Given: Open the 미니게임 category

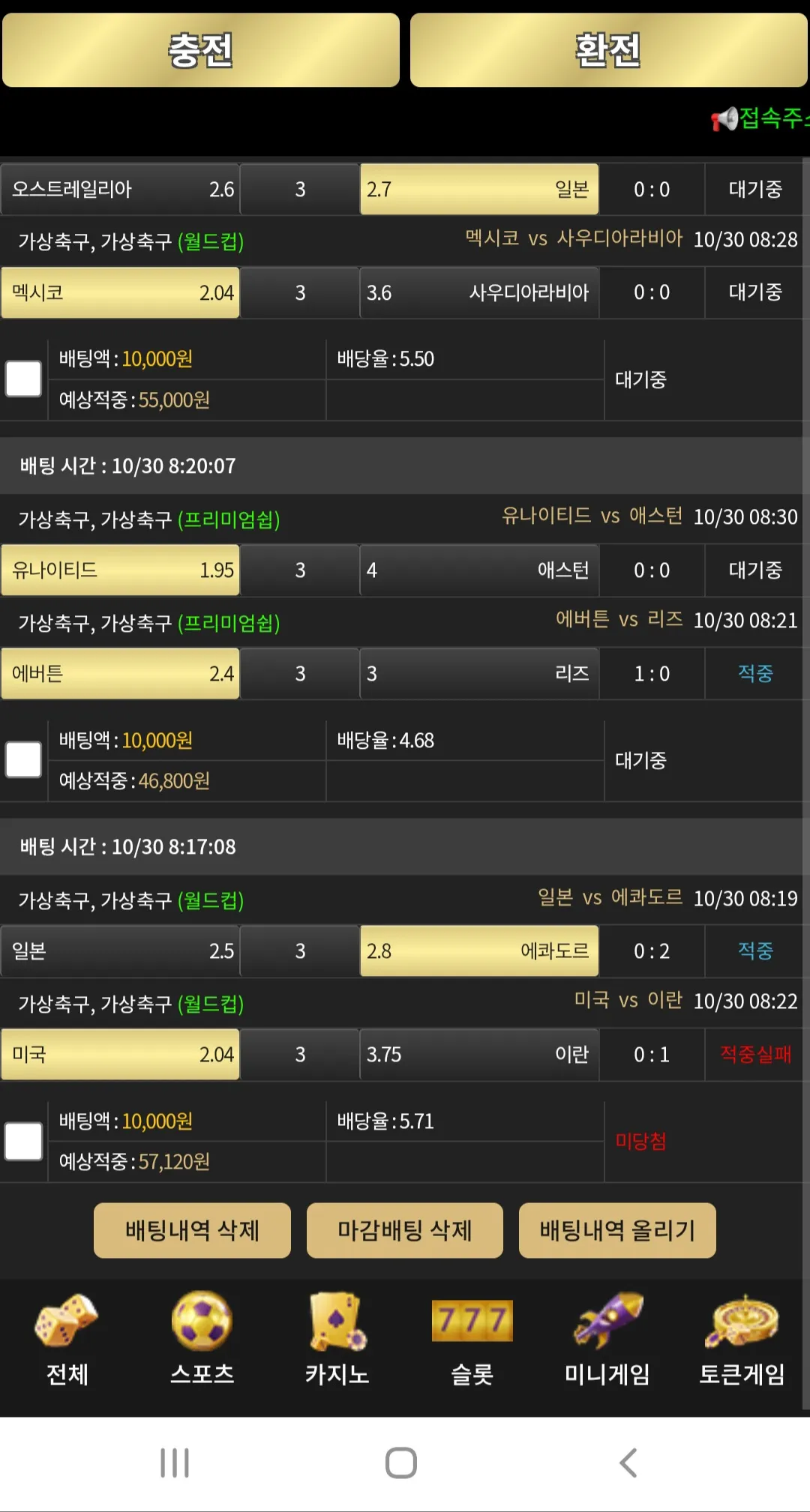Looking at the screenshot, I should [607, 1340].
